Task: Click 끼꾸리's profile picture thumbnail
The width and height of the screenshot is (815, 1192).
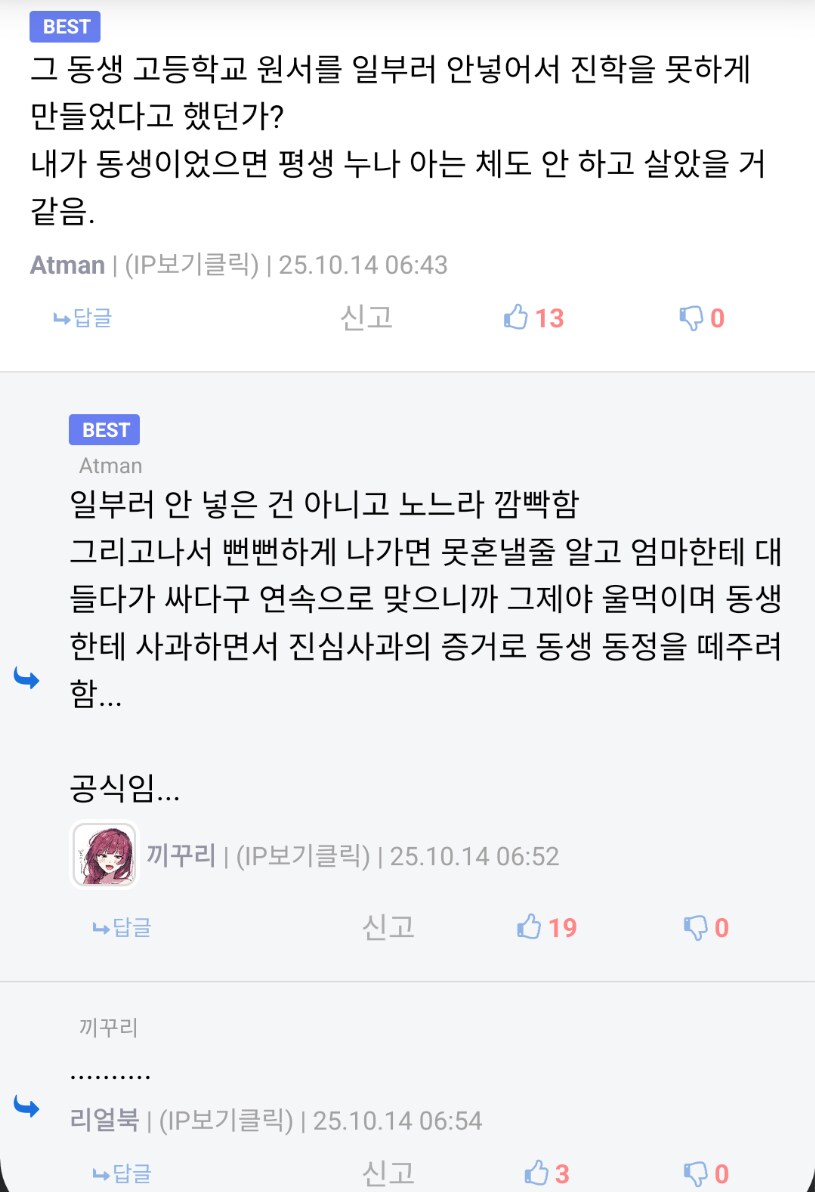Action: pyautogui.click(x=104, y=856)
